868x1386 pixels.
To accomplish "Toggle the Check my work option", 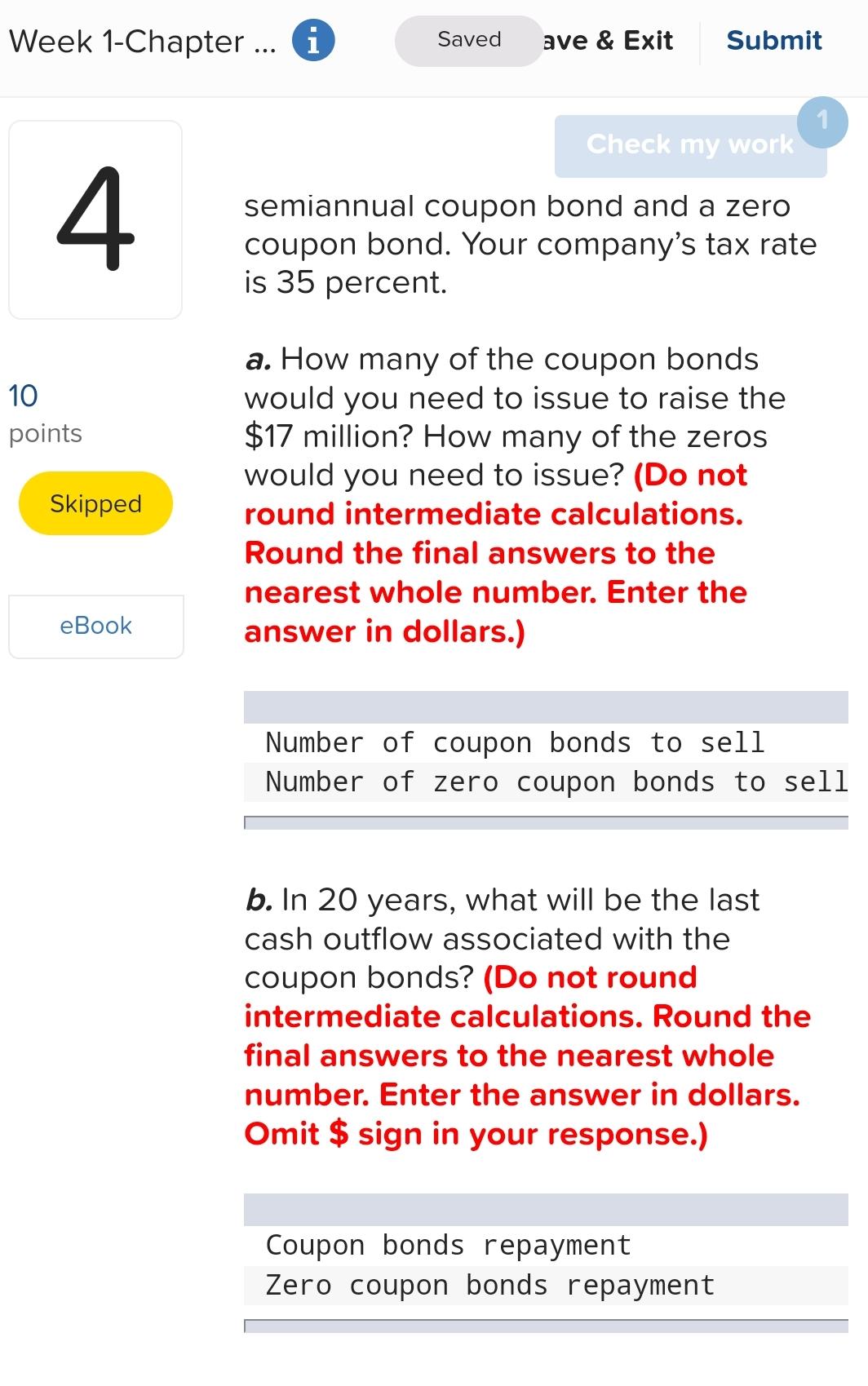I will (x=689, y=144).
